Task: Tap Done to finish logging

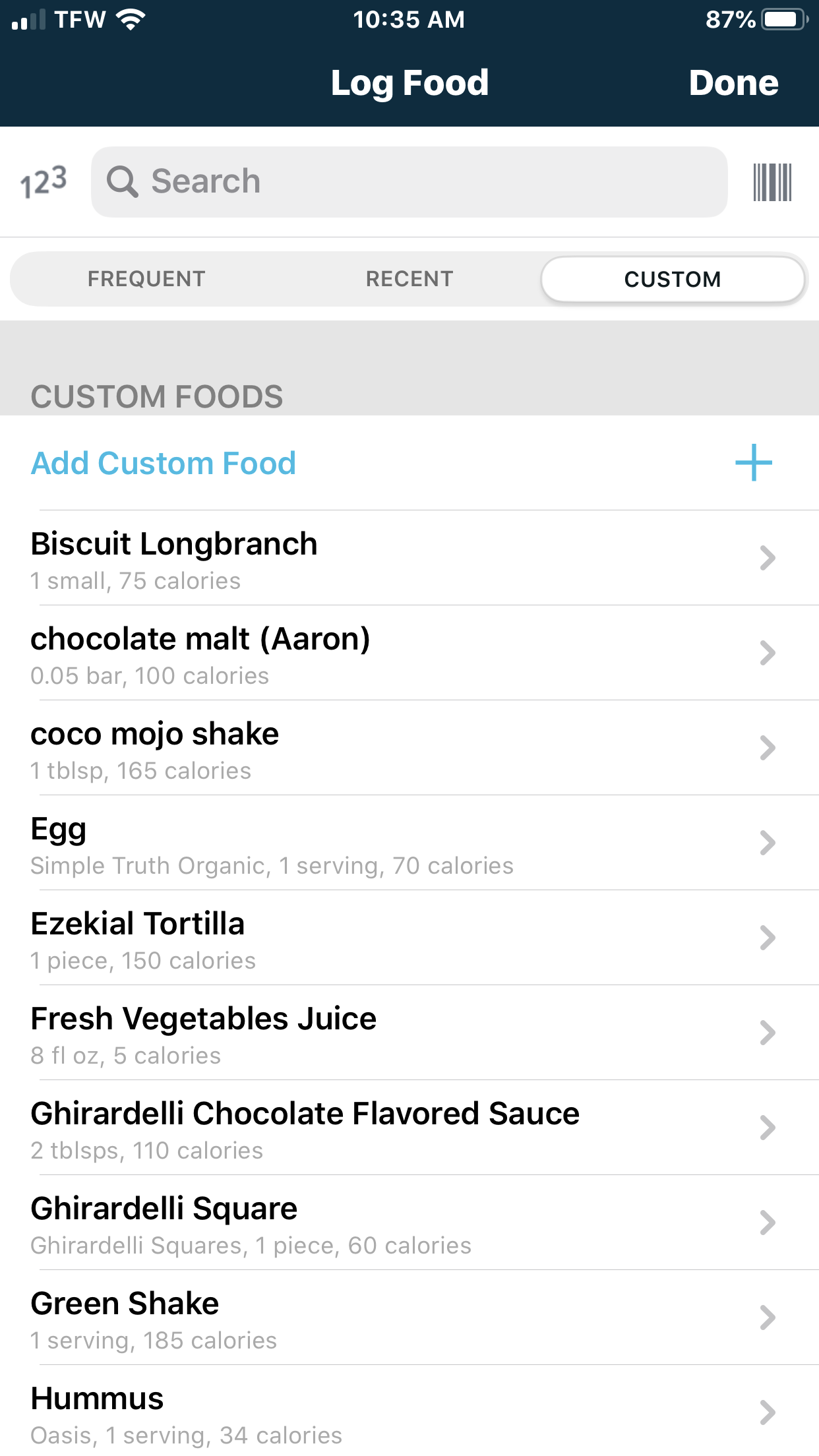Action: pos(733,83)
